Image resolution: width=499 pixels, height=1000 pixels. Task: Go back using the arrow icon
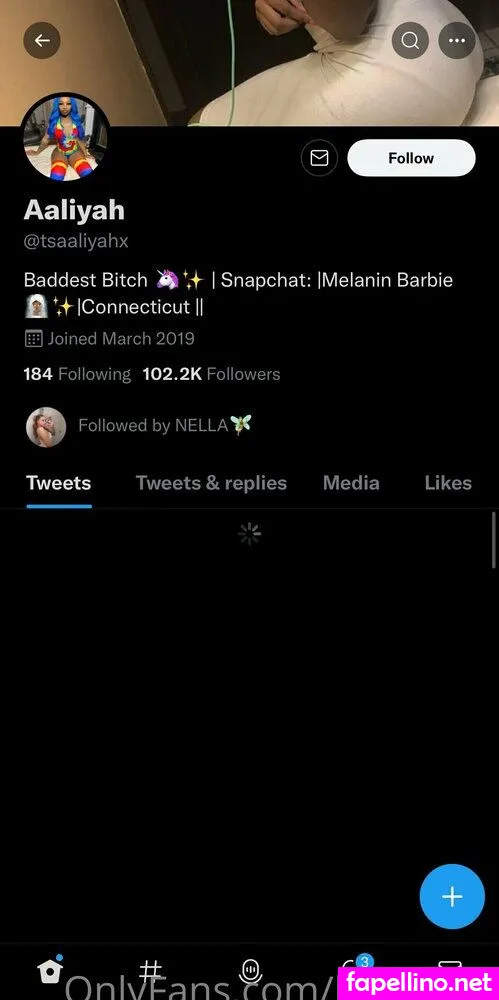click(x=42, y=41)
